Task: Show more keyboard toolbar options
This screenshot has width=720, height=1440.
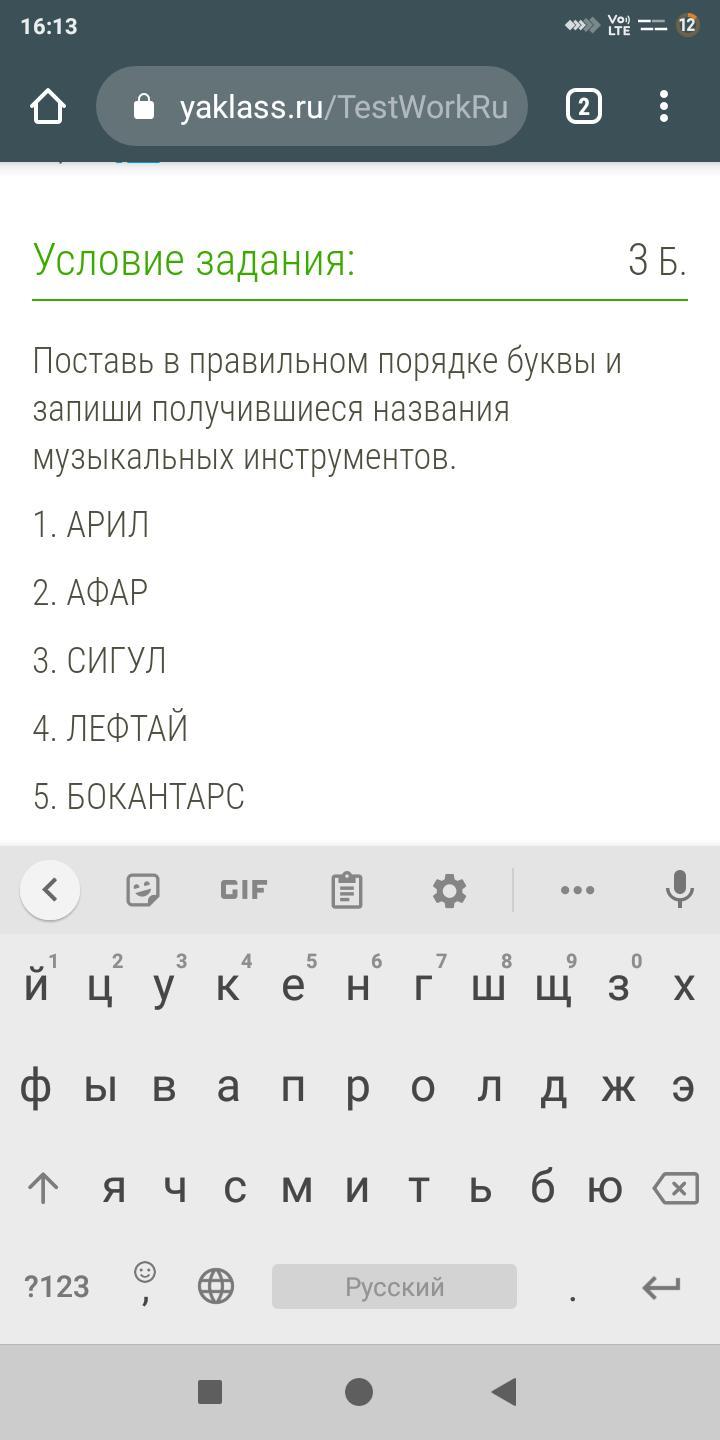Action: coord(578,889)
